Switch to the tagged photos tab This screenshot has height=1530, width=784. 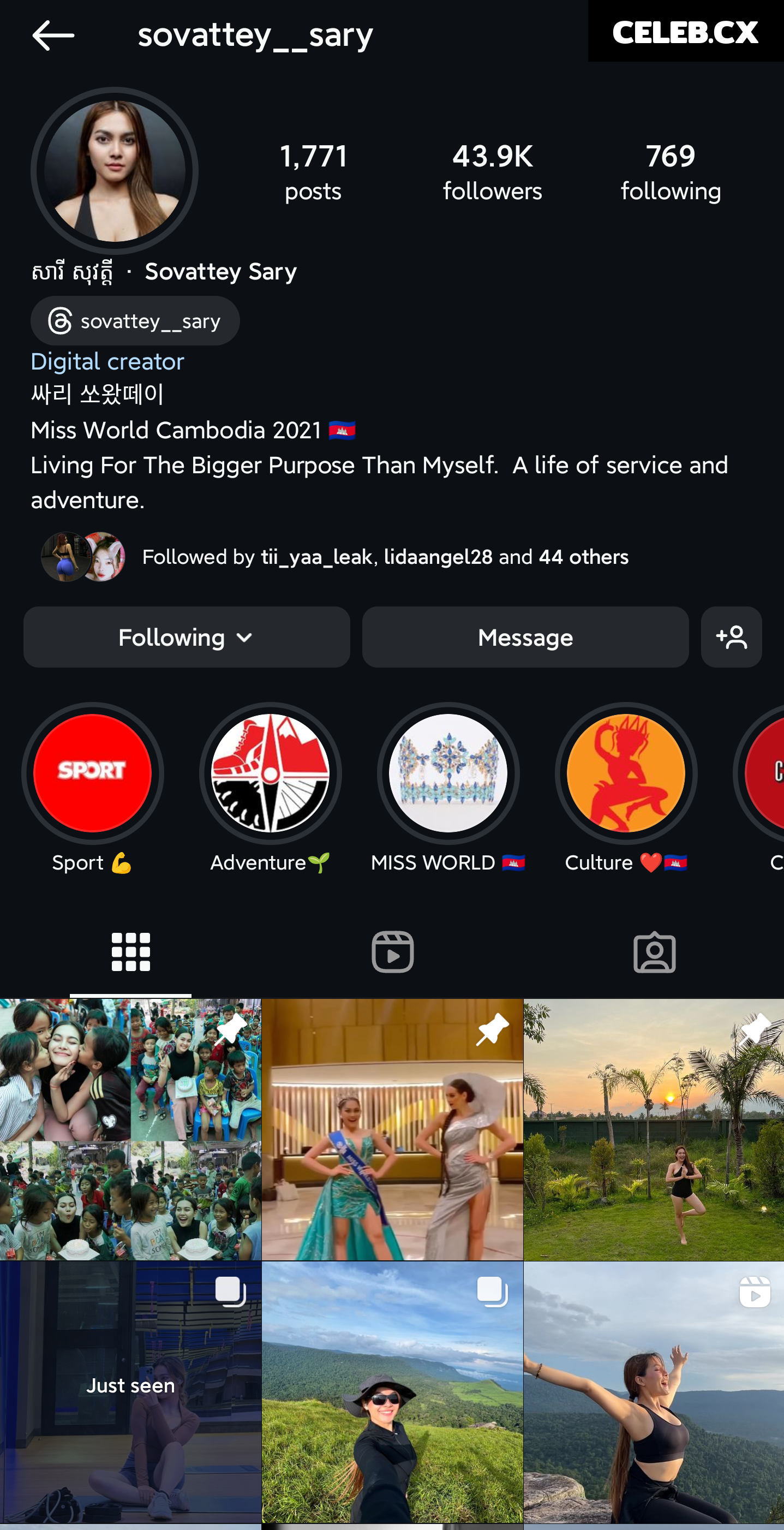654,952
